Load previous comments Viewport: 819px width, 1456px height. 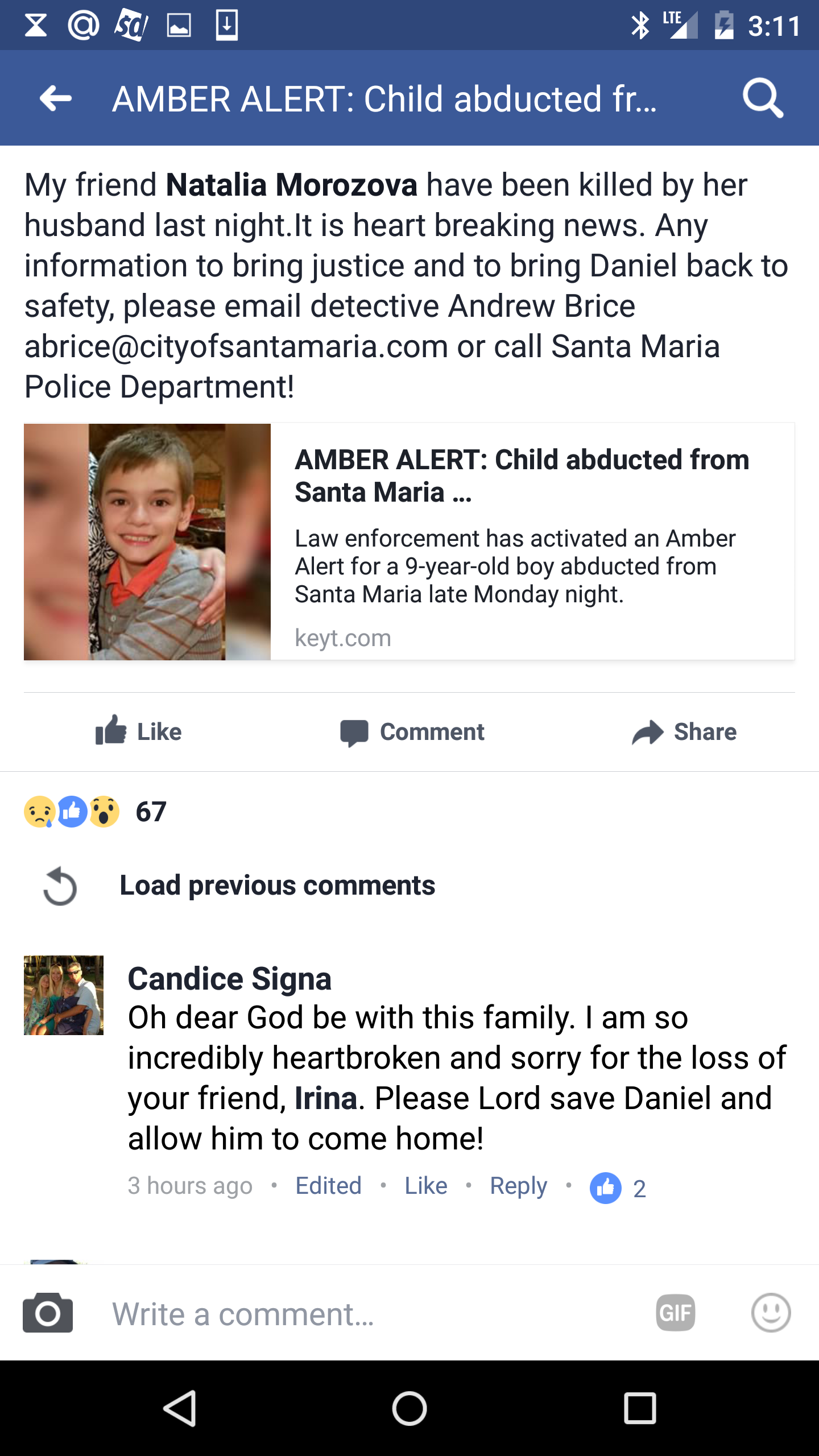click(x=276, y=886)
